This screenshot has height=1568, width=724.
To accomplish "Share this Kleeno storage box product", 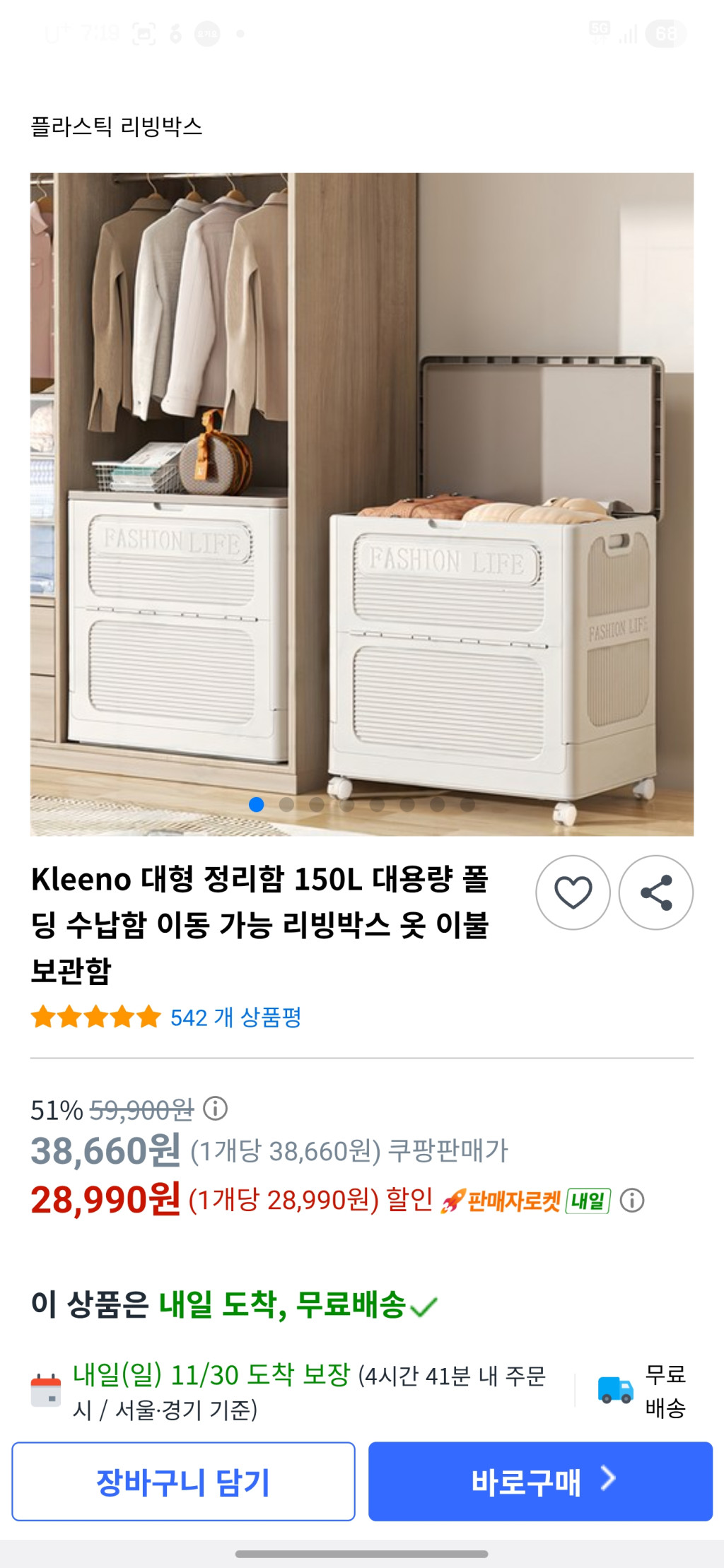I will tap(655, 892).
